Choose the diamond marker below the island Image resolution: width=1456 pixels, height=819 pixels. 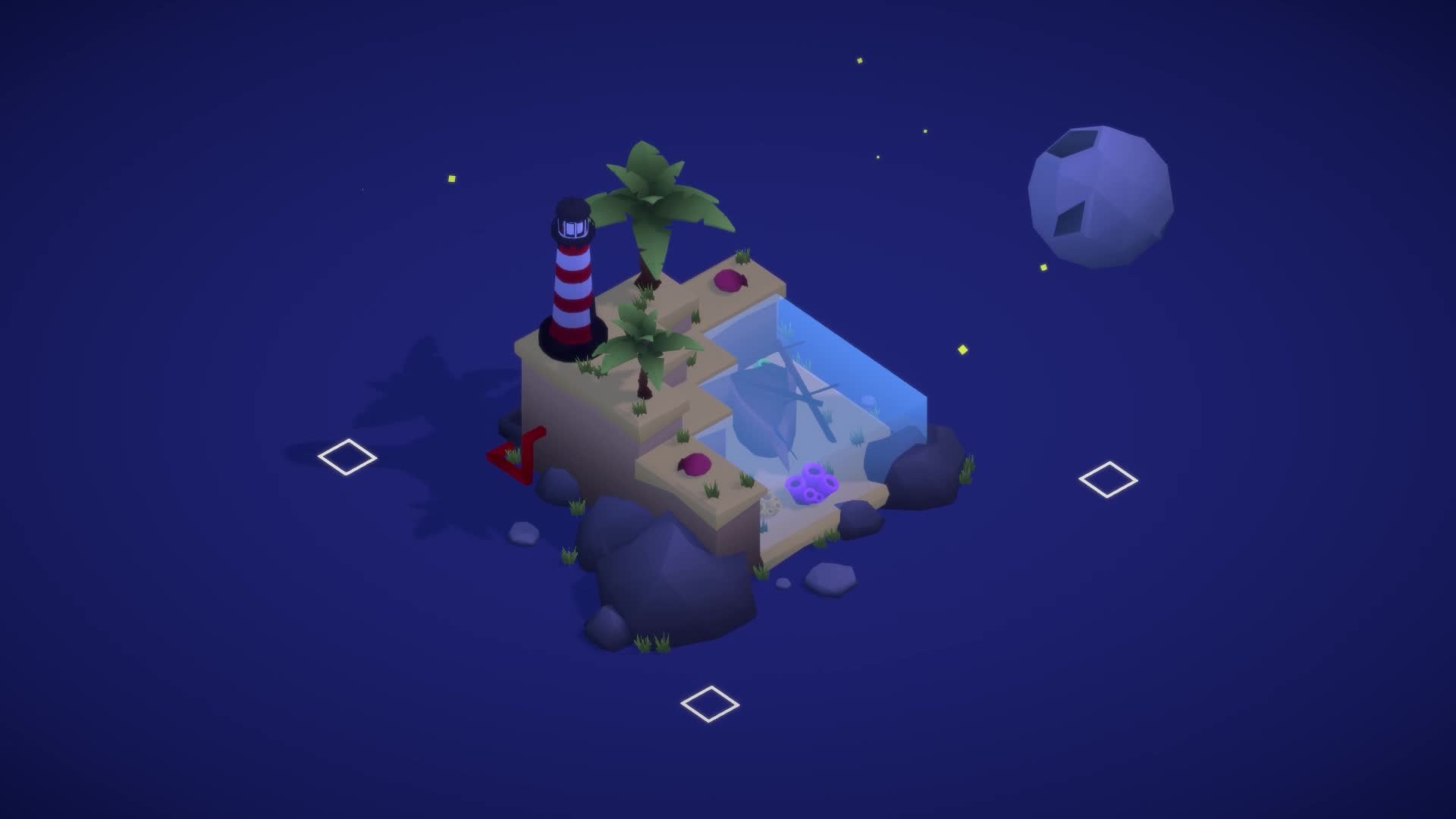click(x=709, y=704)
